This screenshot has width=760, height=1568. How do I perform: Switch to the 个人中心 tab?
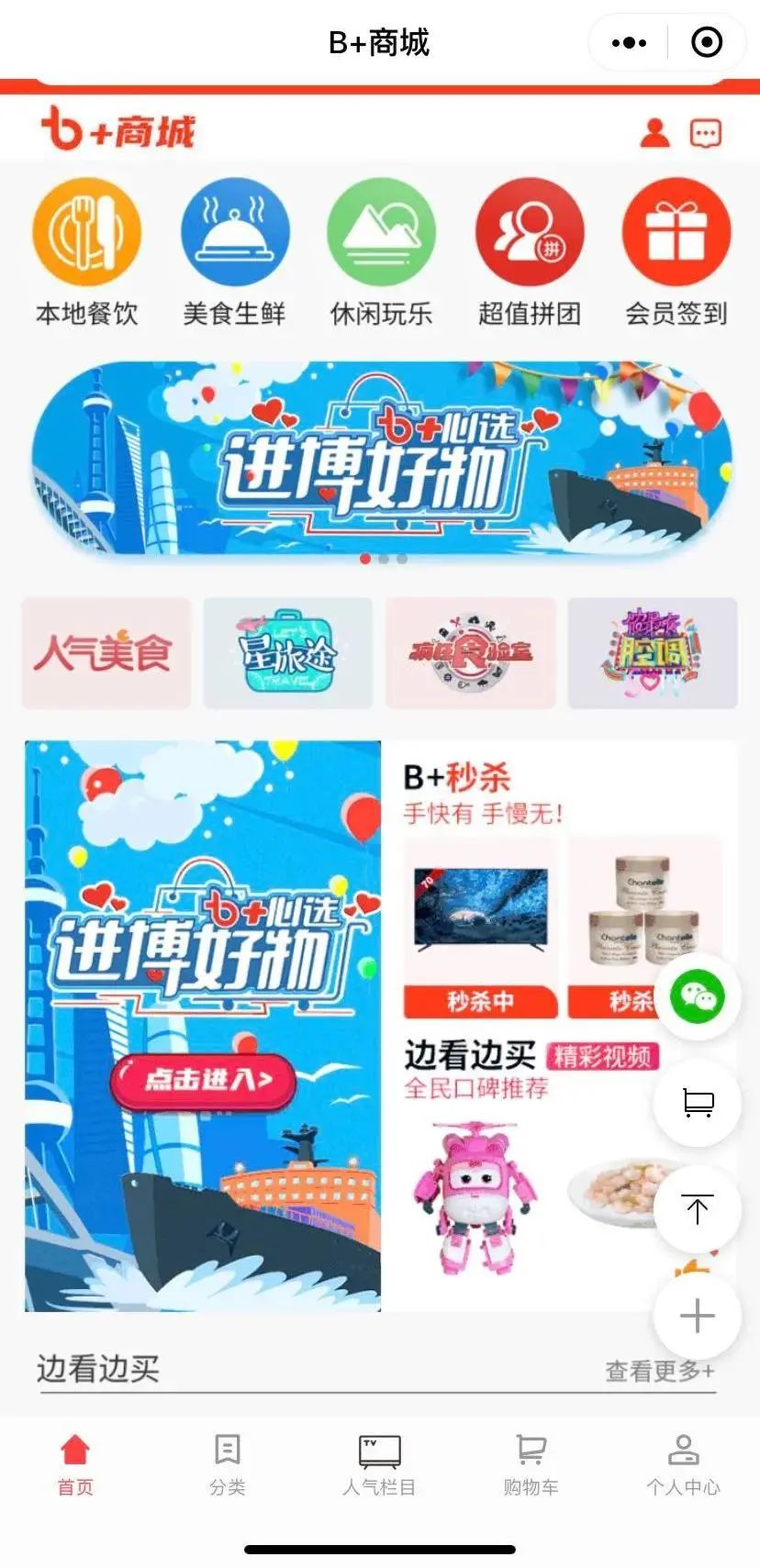point(683,1466)
